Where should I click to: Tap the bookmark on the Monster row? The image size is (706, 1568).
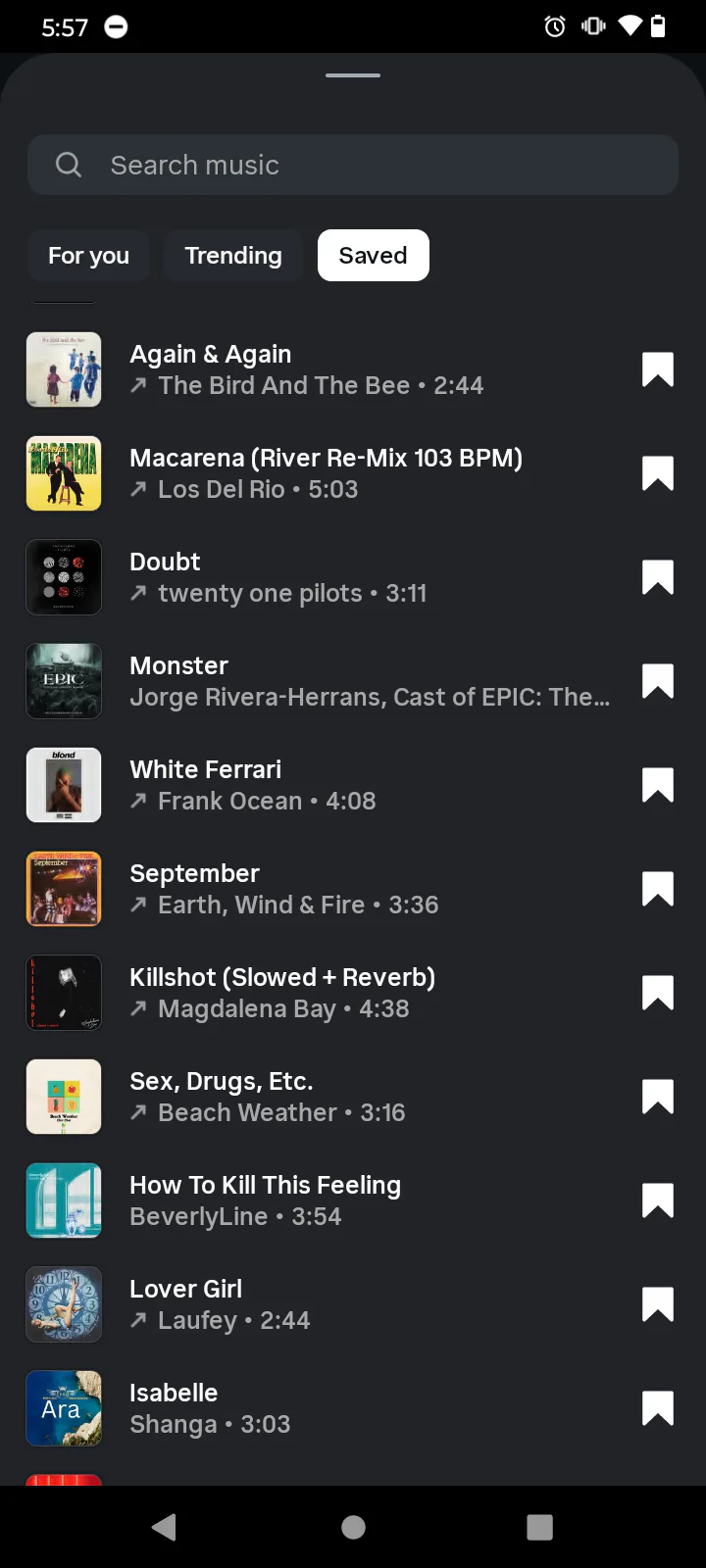(x=657, y=681)
